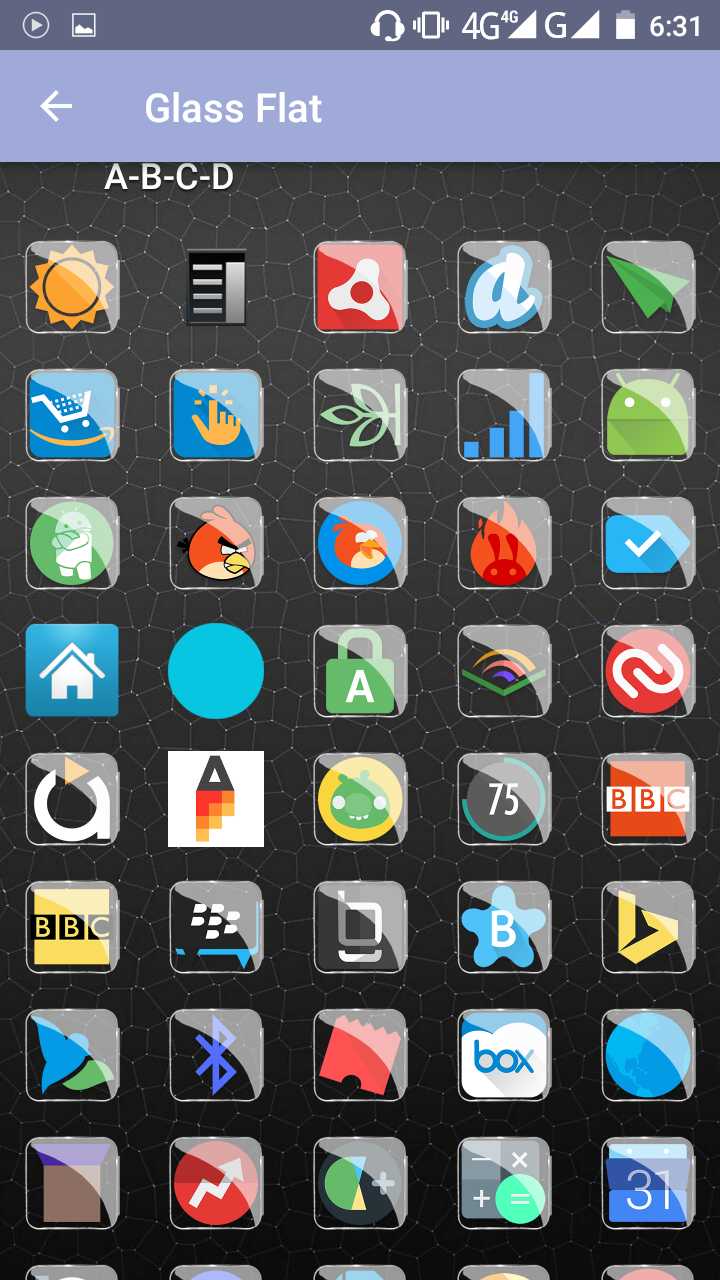720x1280 pixels.
Task: Select the green padlock A icon
Action: coord(360,671)
